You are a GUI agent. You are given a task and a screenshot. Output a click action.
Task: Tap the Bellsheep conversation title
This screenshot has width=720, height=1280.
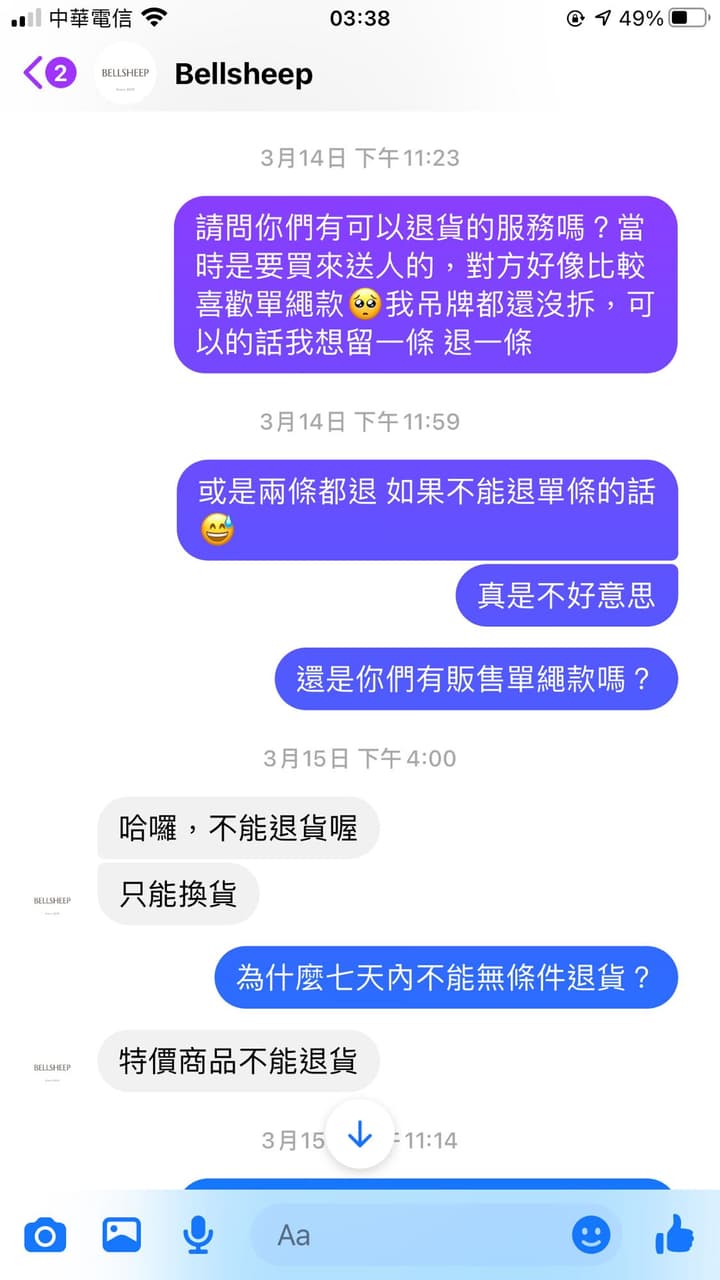click(243, 73)
